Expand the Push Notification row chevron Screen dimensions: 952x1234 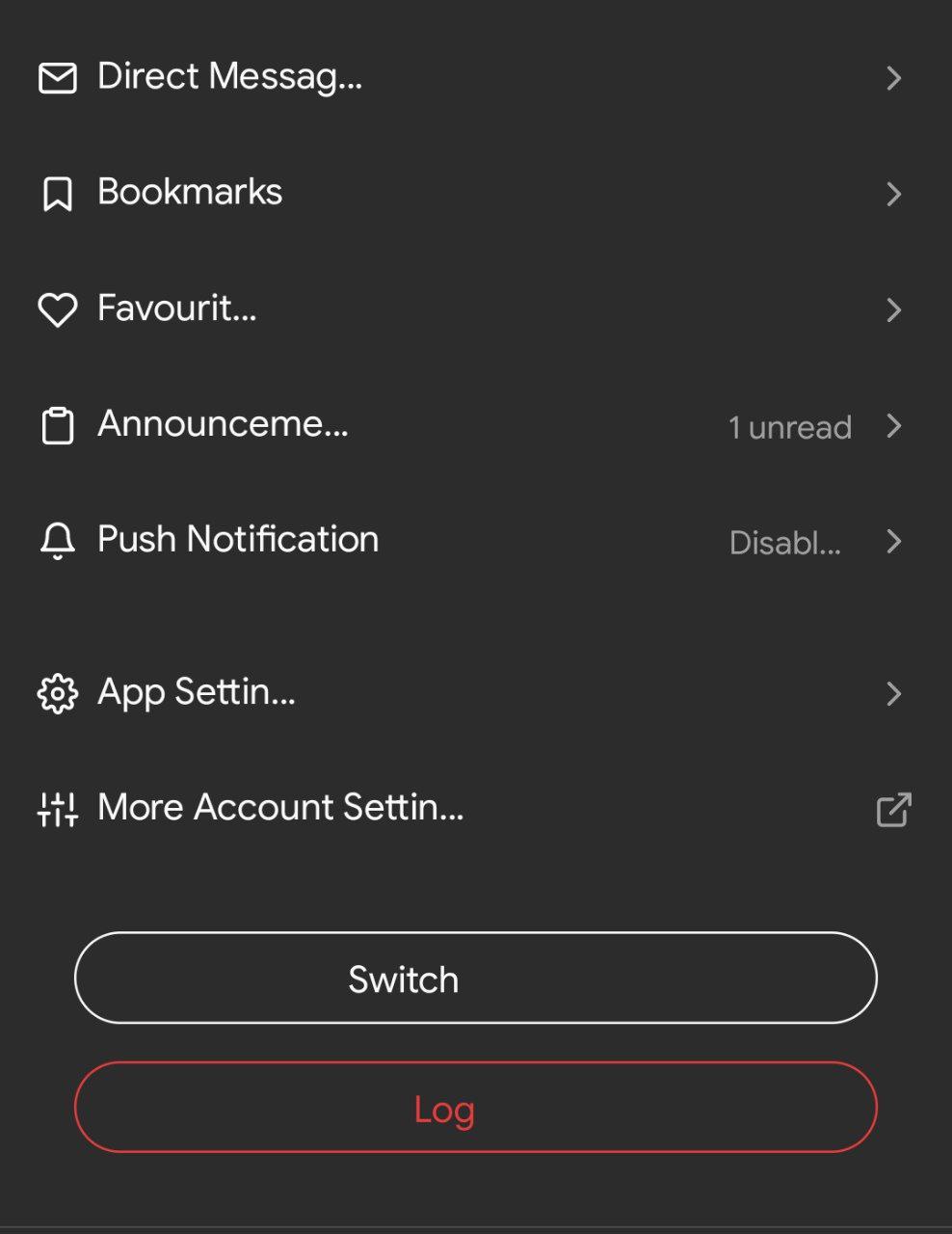tap(895, 542)
